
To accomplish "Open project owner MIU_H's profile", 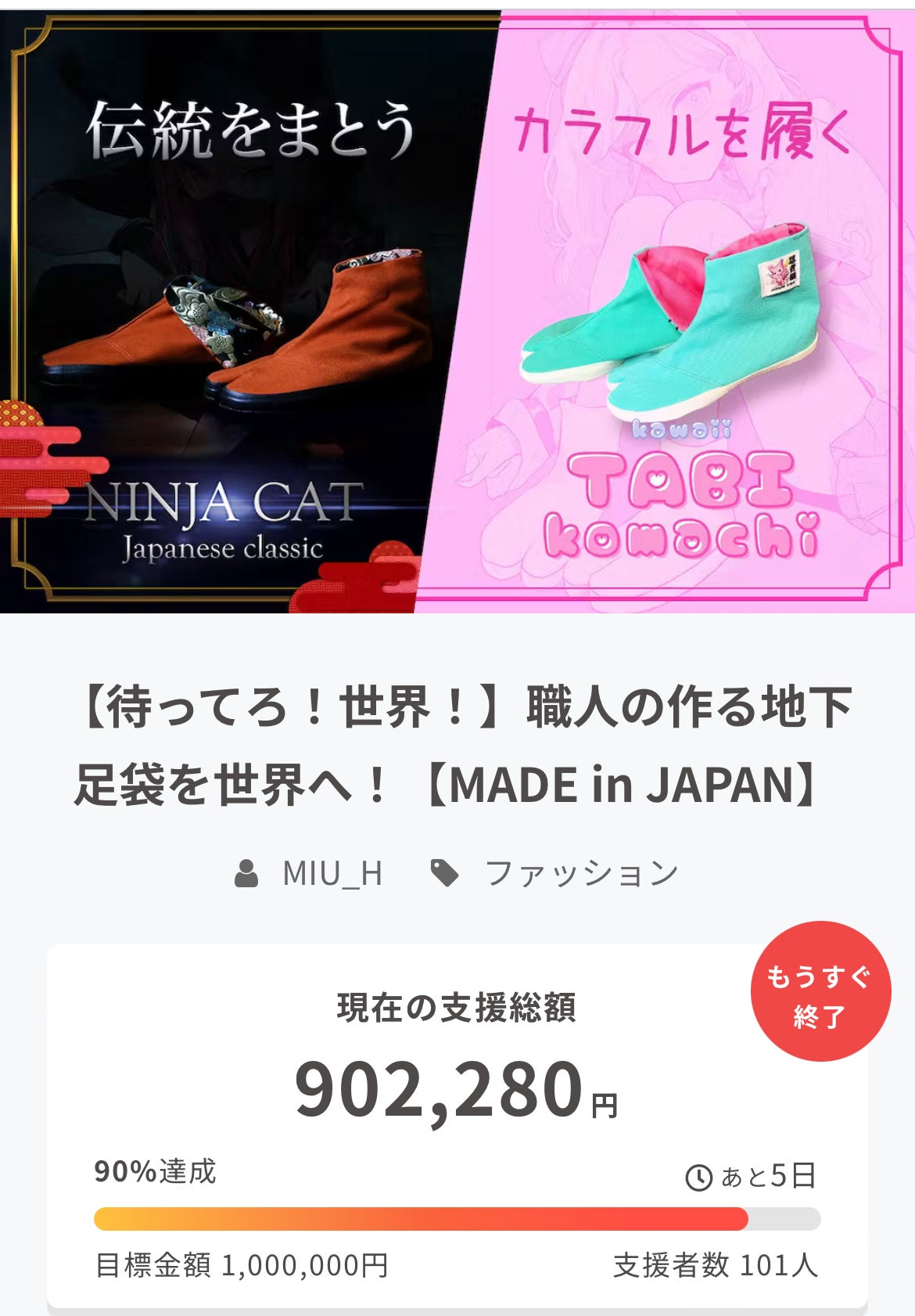I will (332, 873).
